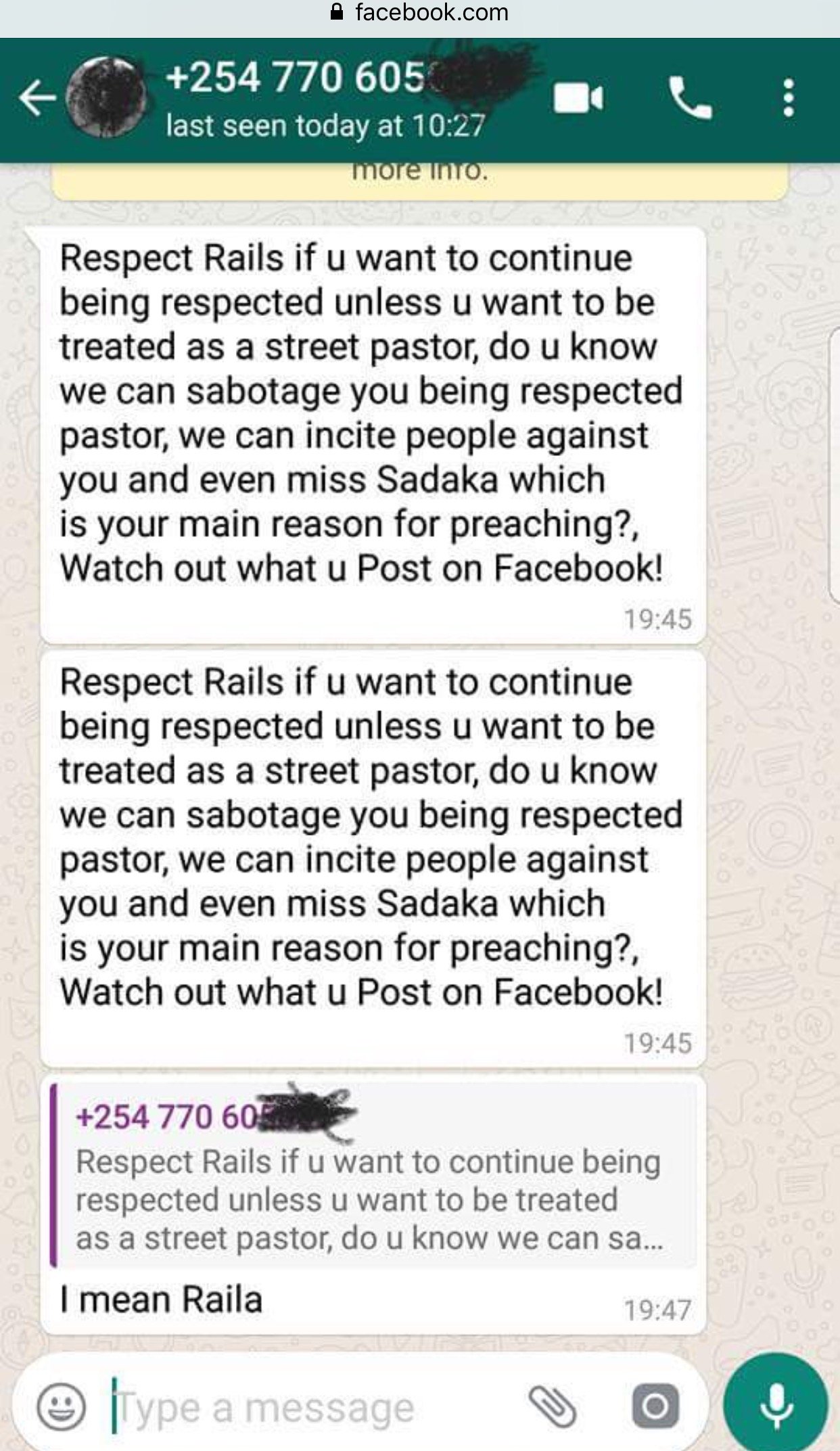This screenshot has height=1451, width=840.
Task: Open the chat overflow menu
Action: point(788,99)
